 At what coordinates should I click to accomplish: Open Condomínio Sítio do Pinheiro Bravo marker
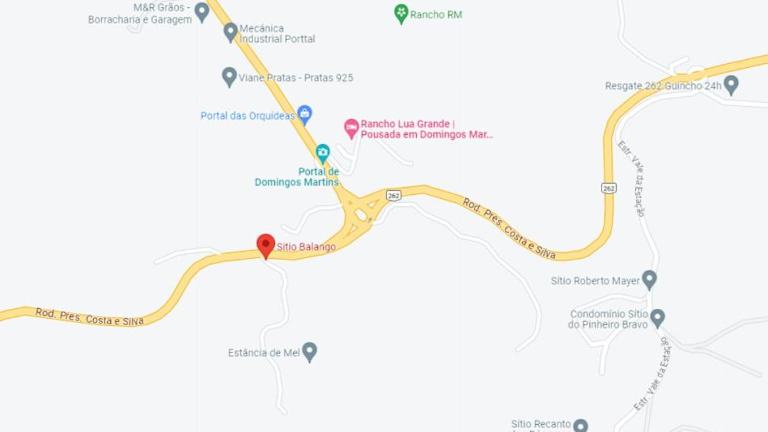tap(657, 317)
